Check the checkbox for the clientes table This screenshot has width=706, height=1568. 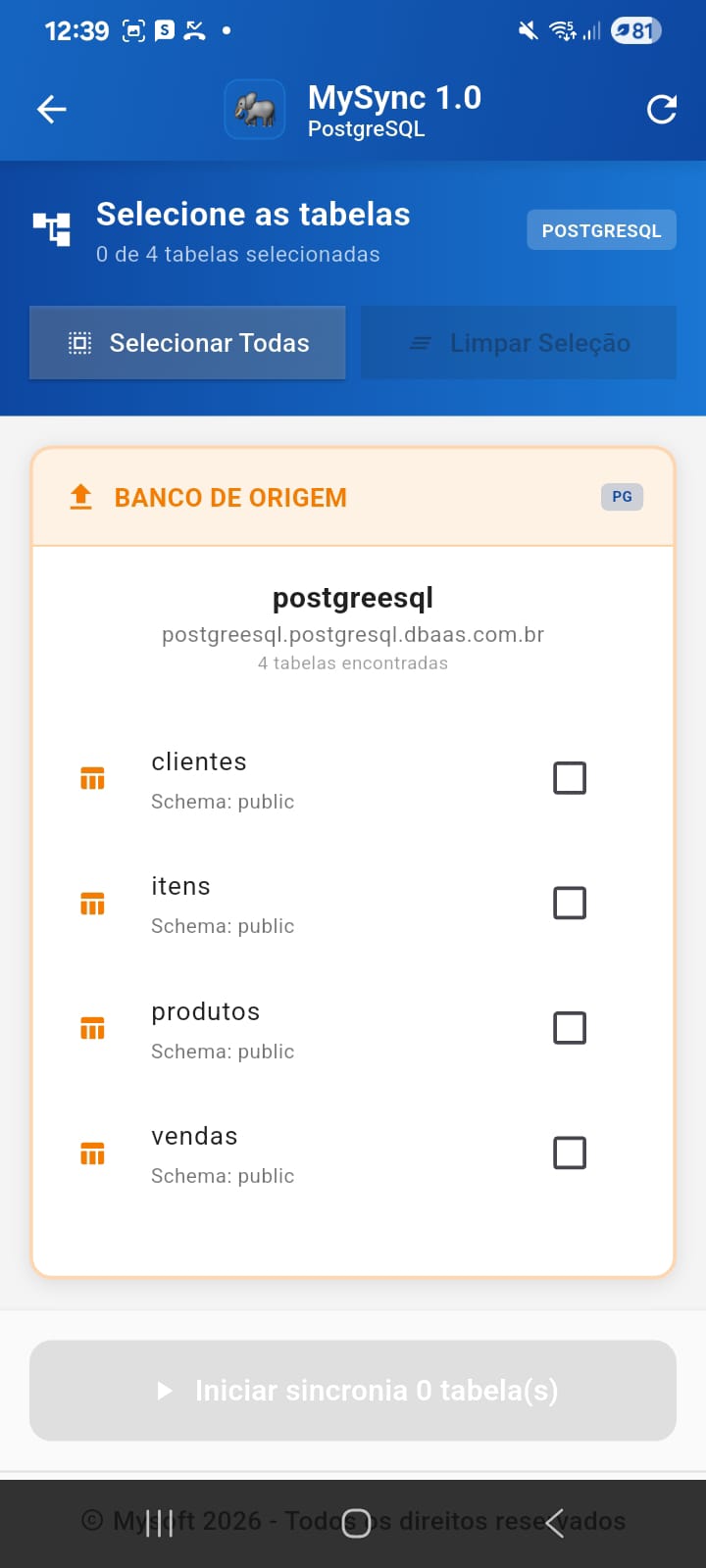point(569,777)
